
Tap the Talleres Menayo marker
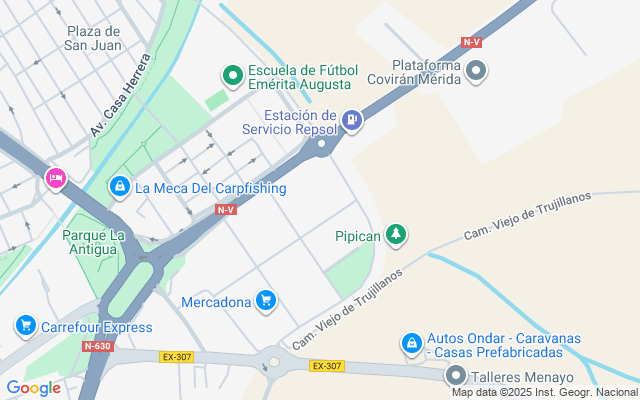[456, 376]
